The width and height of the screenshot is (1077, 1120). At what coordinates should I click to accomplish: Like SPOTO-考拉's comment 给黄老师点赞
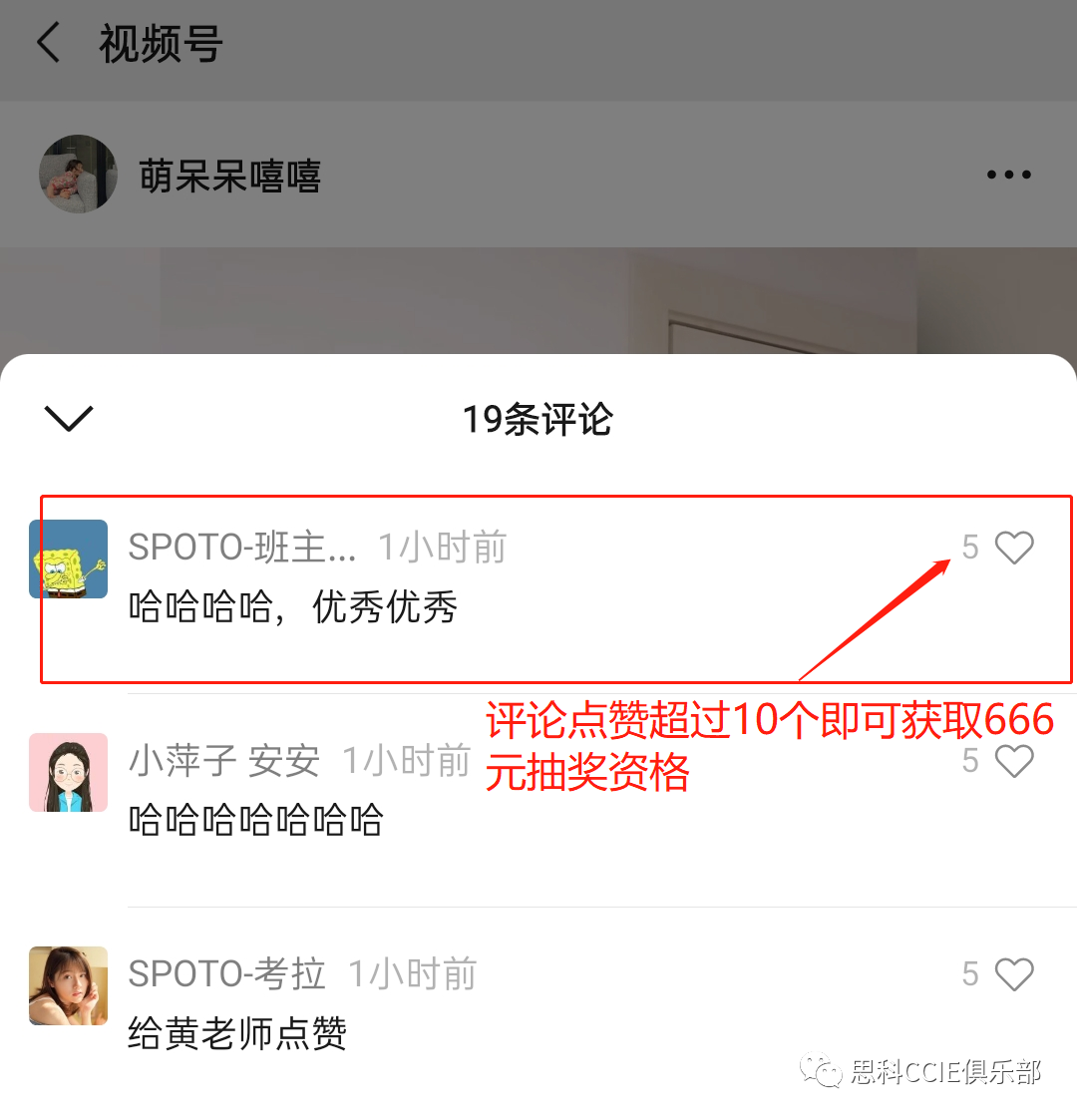click(x=1015, y=974)
